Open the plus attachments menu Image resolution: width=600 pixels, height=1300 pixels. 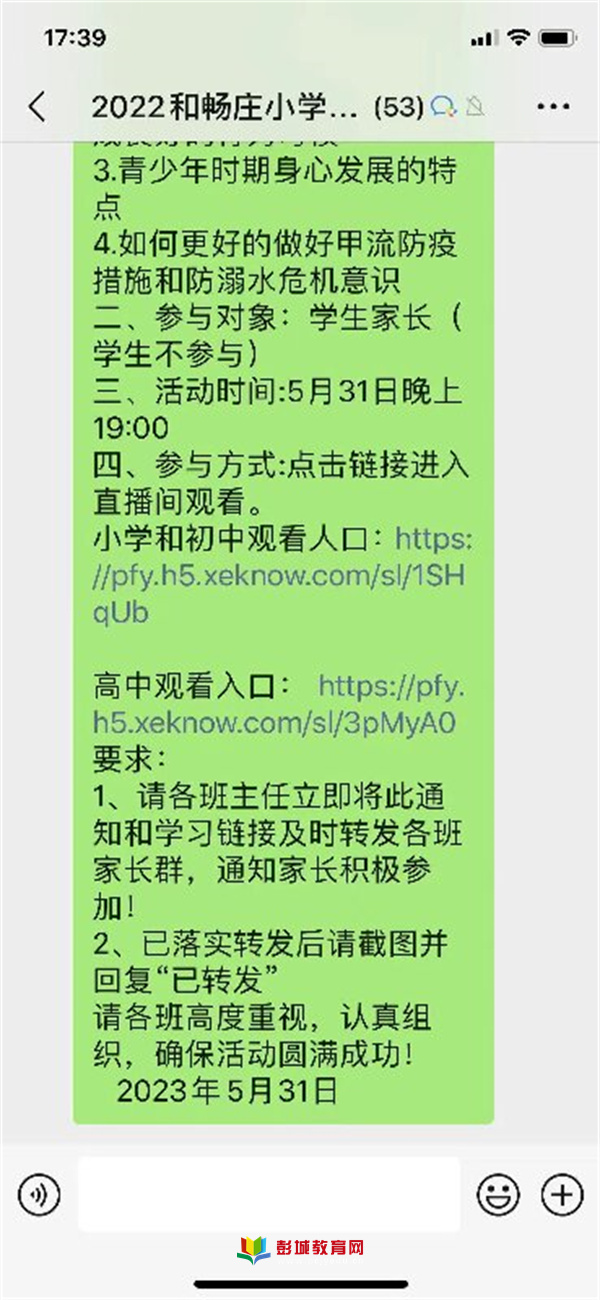tap(562, 1193)
